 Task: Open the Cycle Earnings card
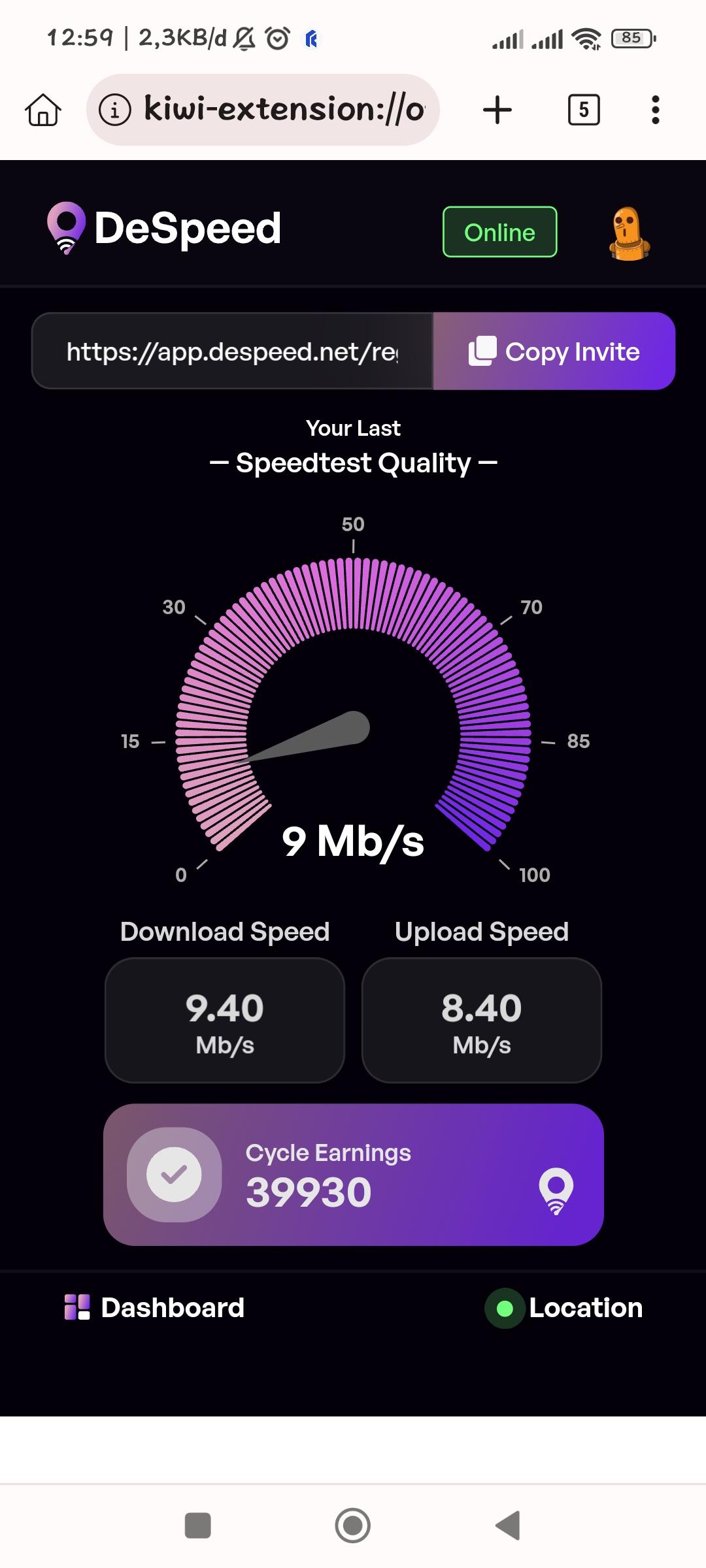353,1175
